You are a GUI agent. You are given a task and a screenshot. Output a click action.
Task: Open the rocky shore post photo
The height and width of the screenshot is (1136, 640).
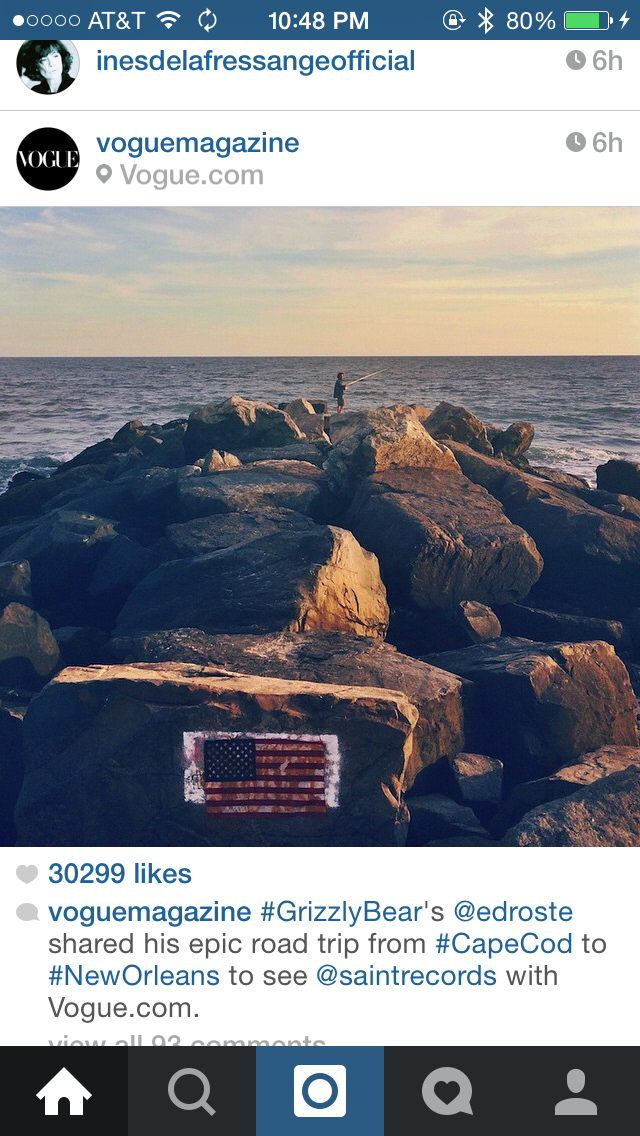[x=320, y=527]
